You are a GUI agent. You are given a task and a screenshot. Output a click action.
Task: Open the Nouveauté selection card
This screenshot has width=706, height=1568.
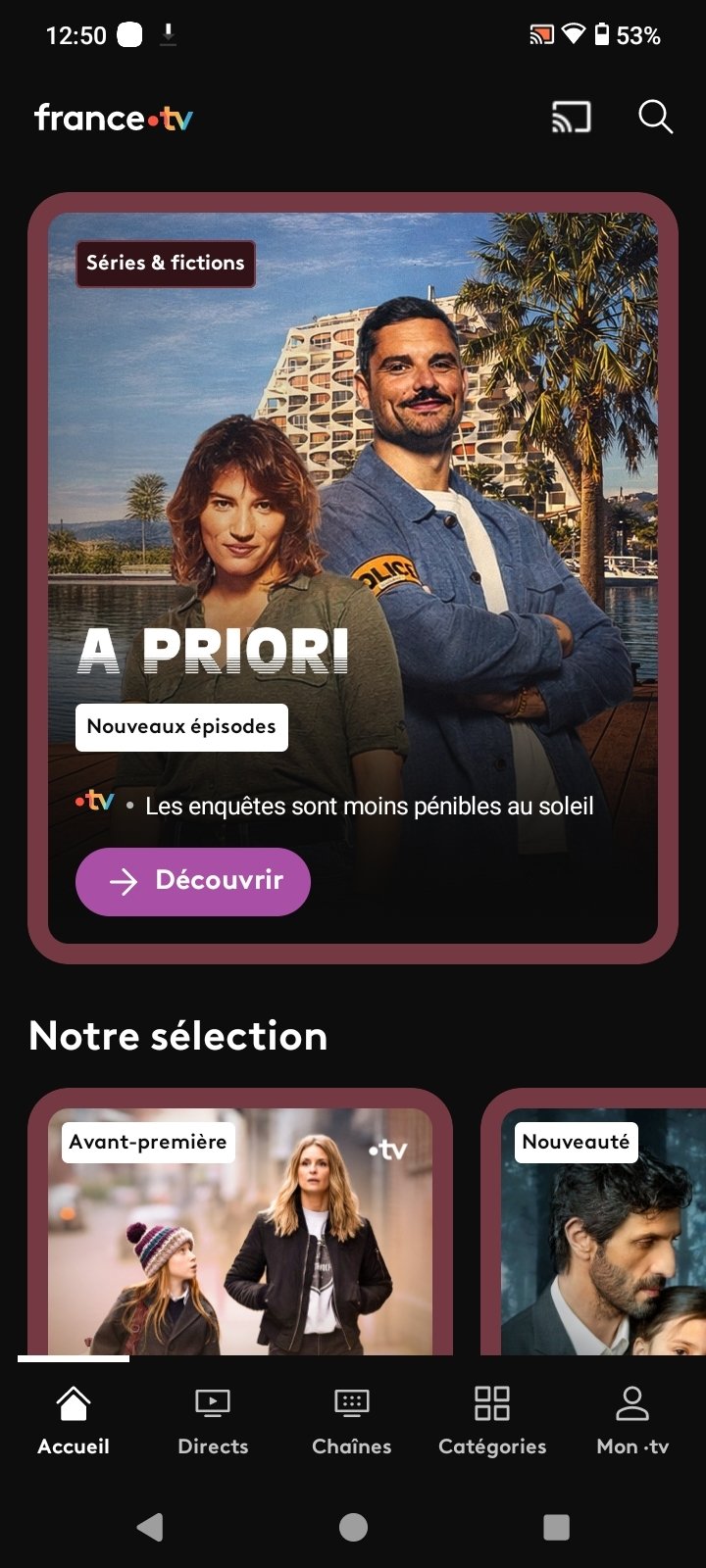pyautogui.click(x=593, y=1222)
